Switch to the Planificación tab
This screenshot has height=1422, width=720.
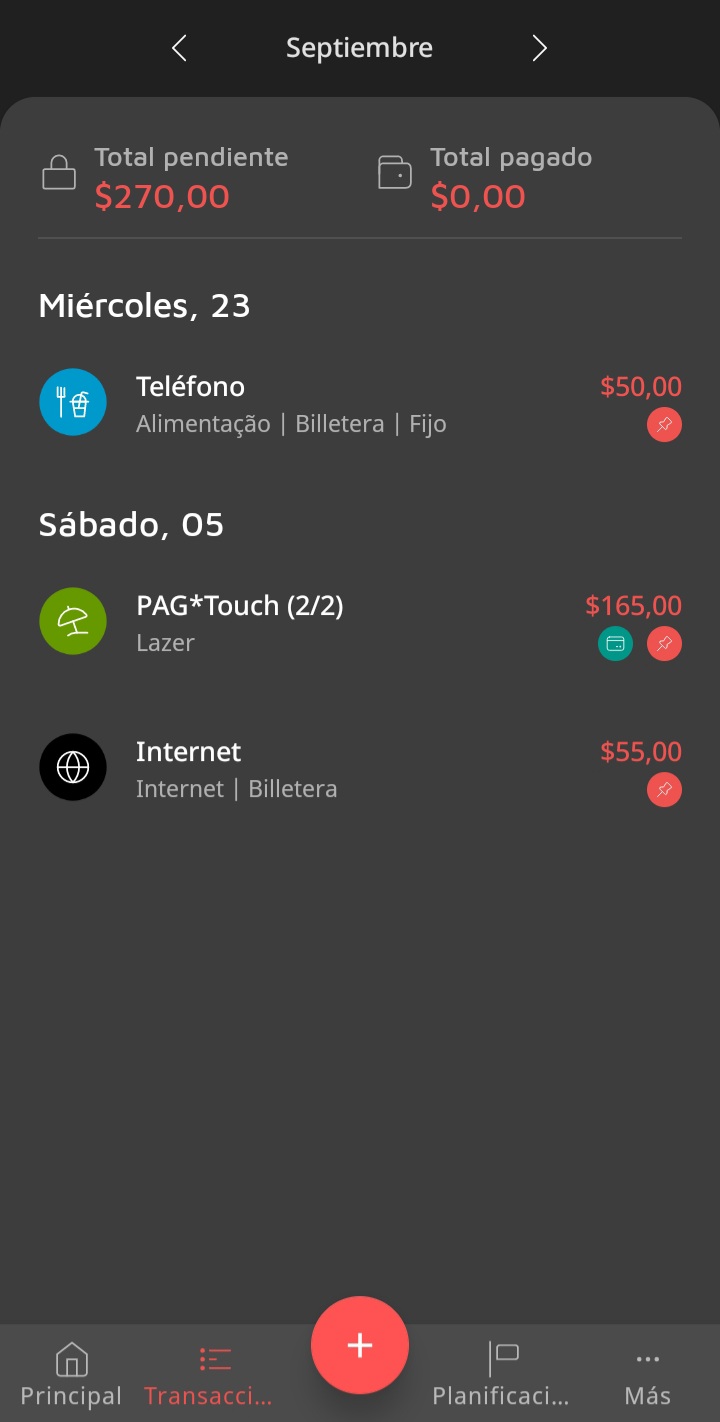[500, 1375]
